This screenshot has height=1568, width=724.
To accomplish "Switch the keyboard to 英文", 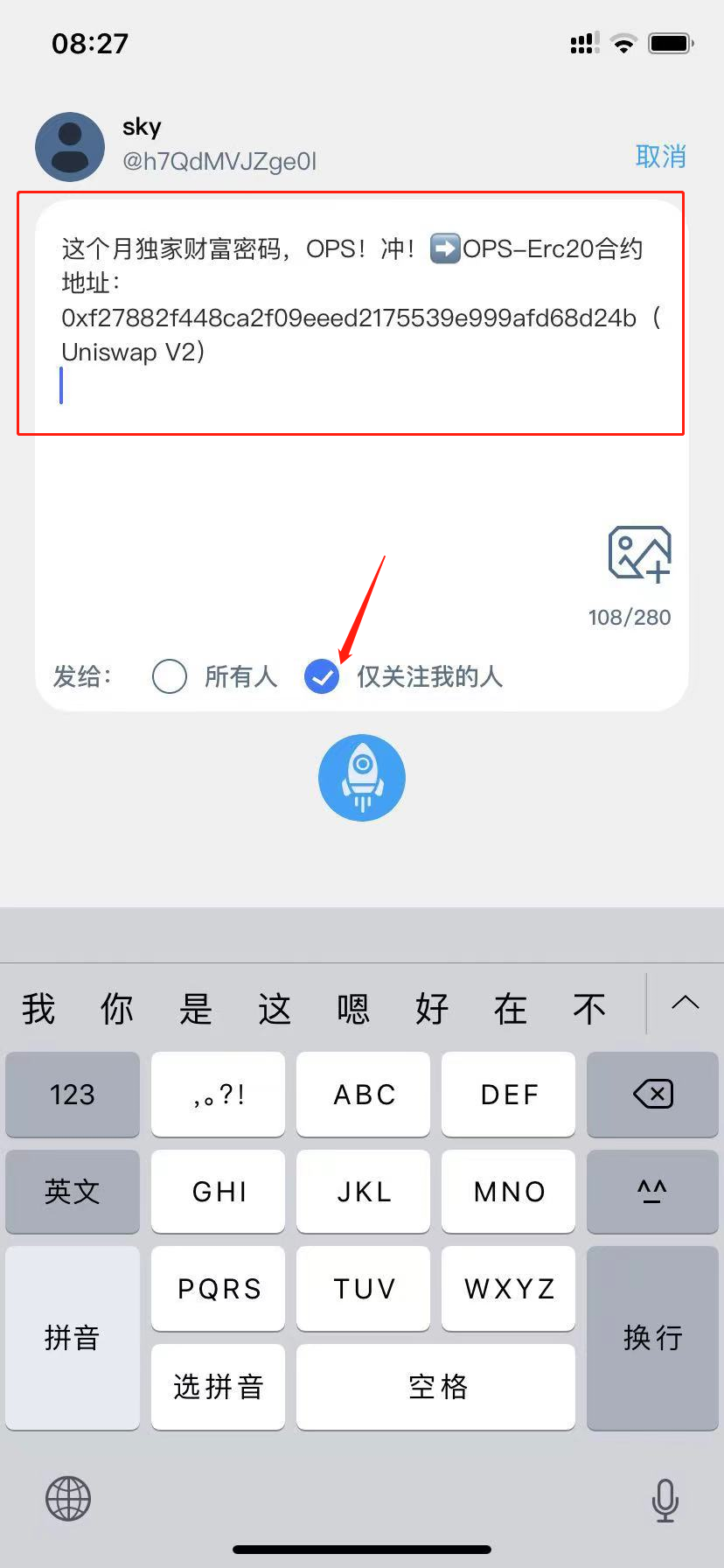I will pyautogui.click(x=73, y=1191).
